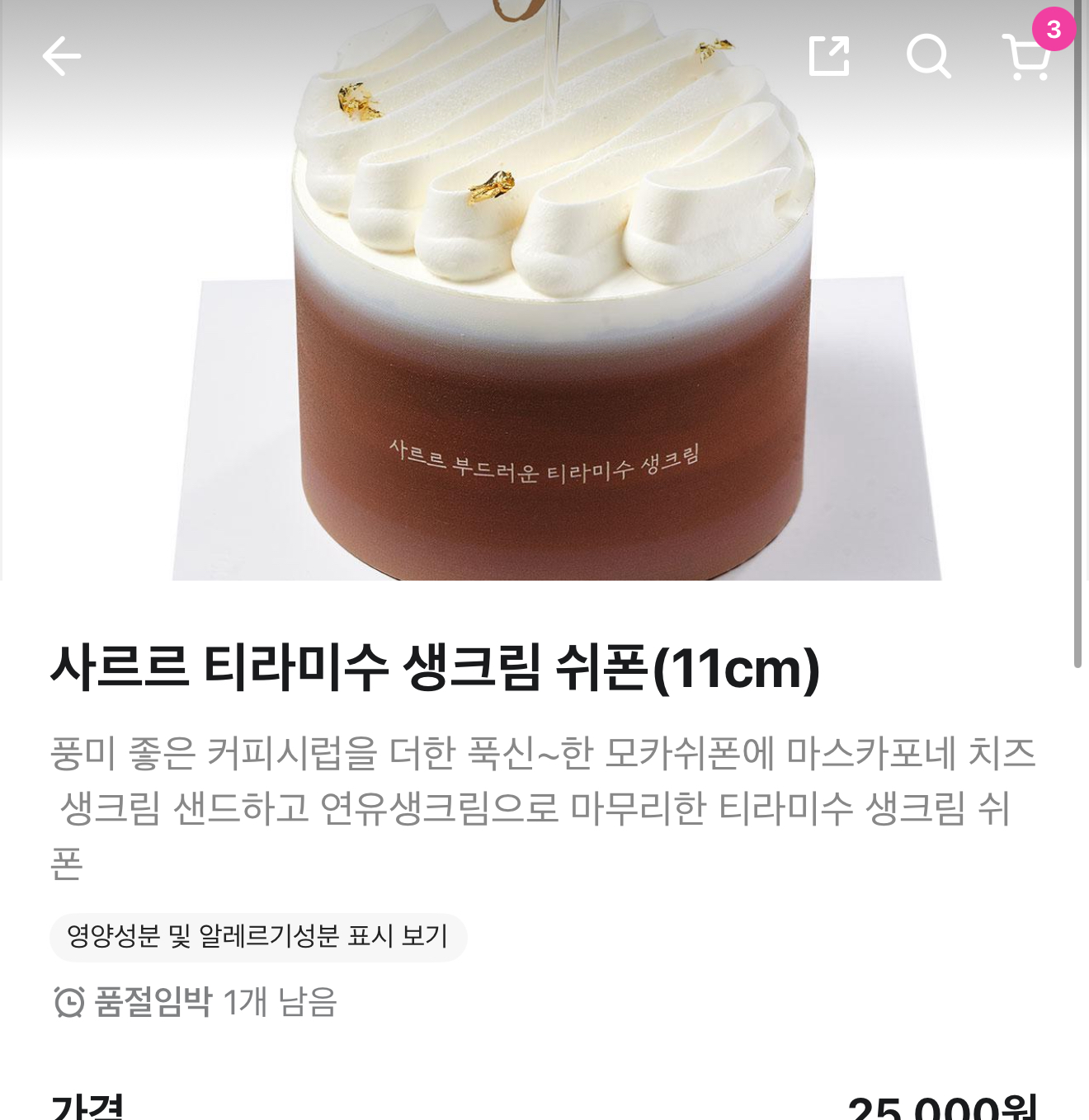The height and width of the screenshot is (1120, 1089).
Task: Open the shopping cart with 3 items
Action: [1028, 56]
